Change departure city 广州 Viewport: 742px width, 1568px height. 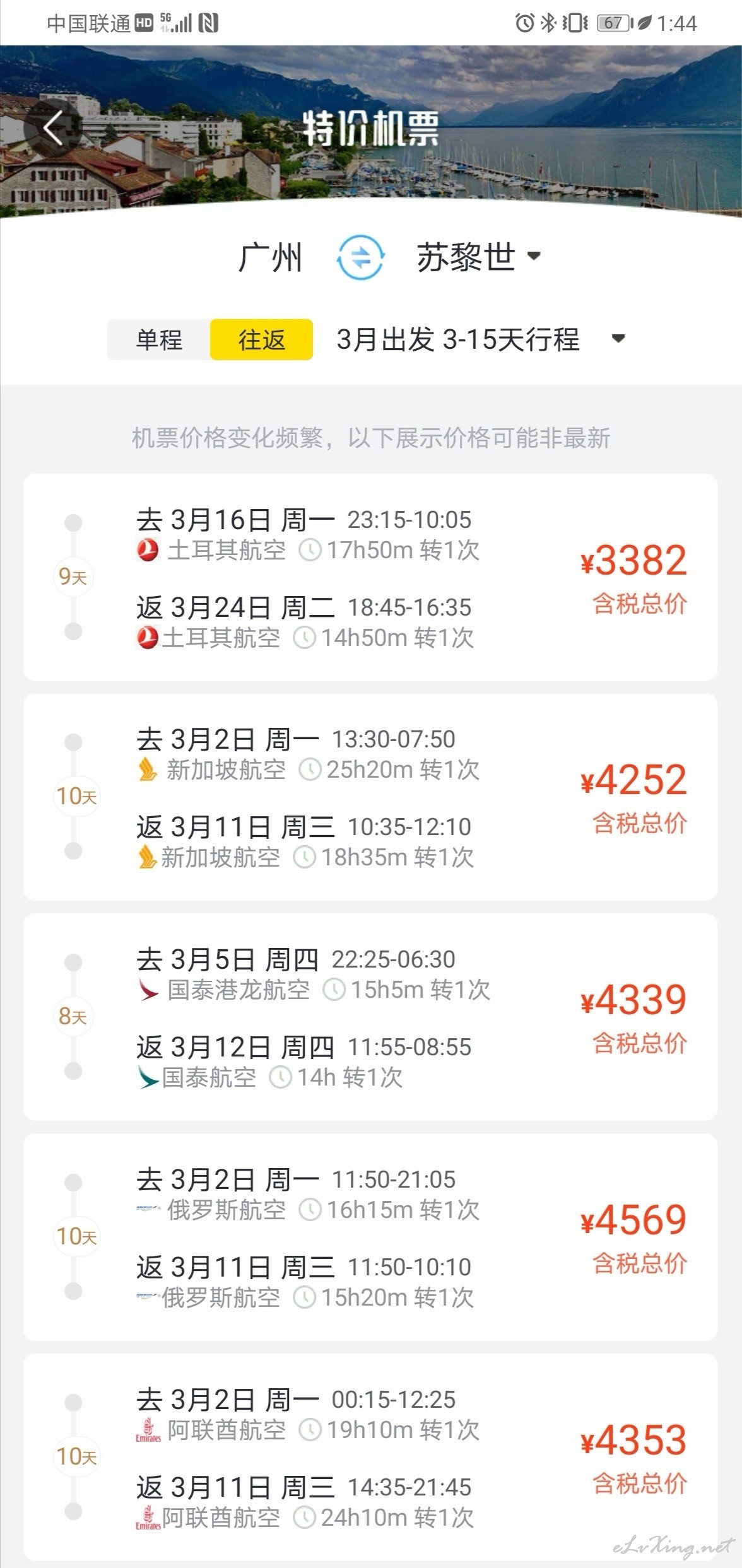tap(271, 258)
